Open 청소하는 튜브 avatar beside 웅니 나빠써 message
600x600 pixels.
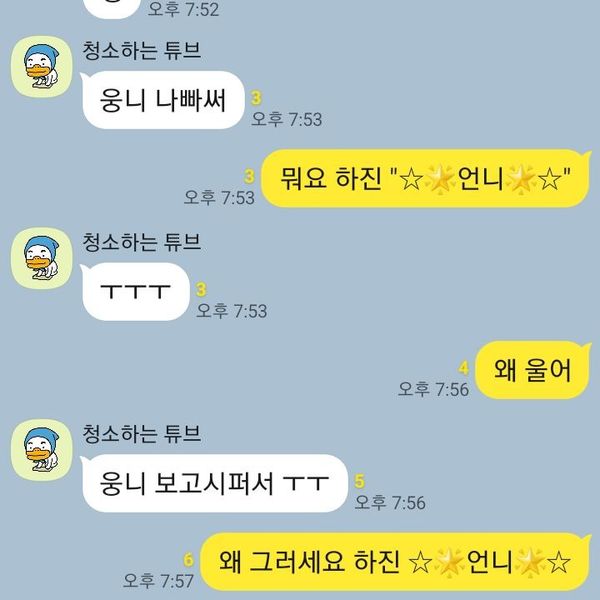coord(40,68)
